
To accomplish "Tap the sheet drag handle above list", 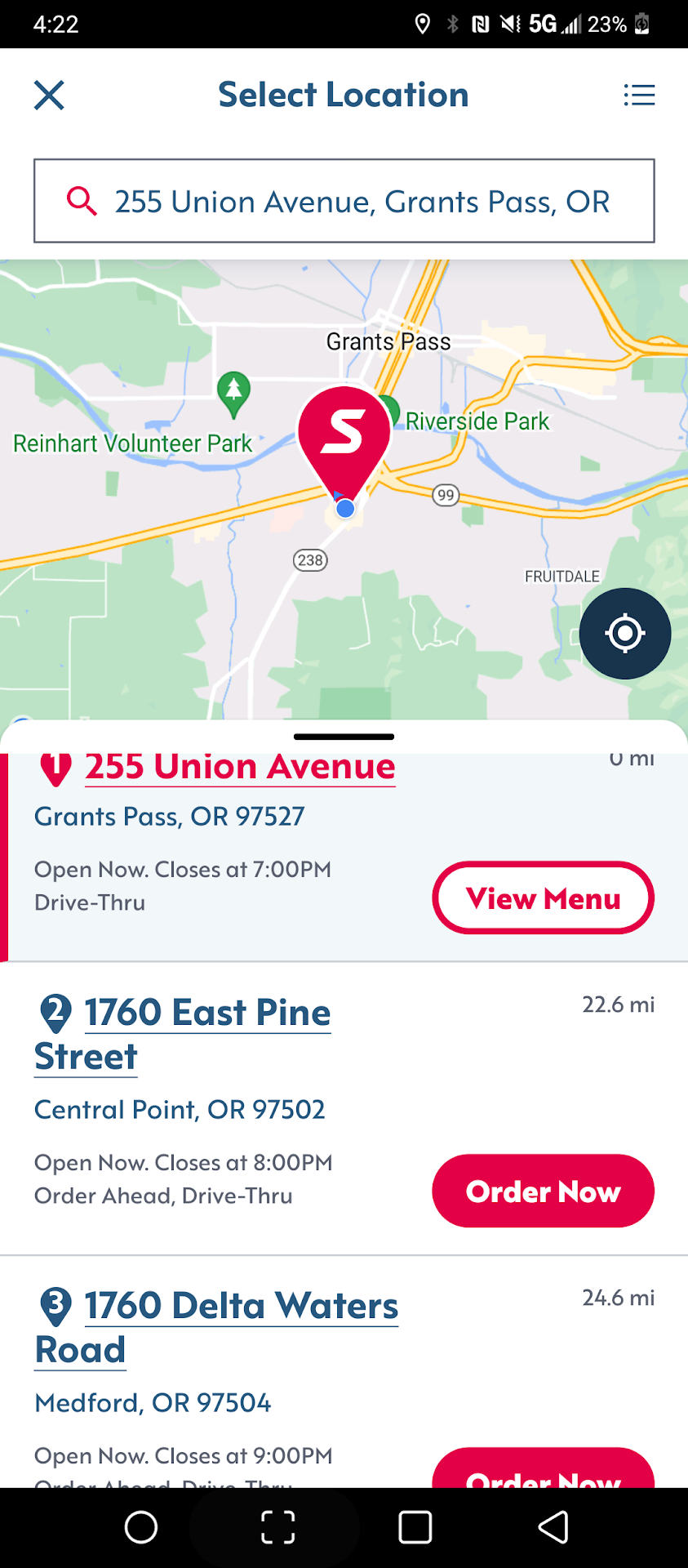I will (x=344, y=737).
